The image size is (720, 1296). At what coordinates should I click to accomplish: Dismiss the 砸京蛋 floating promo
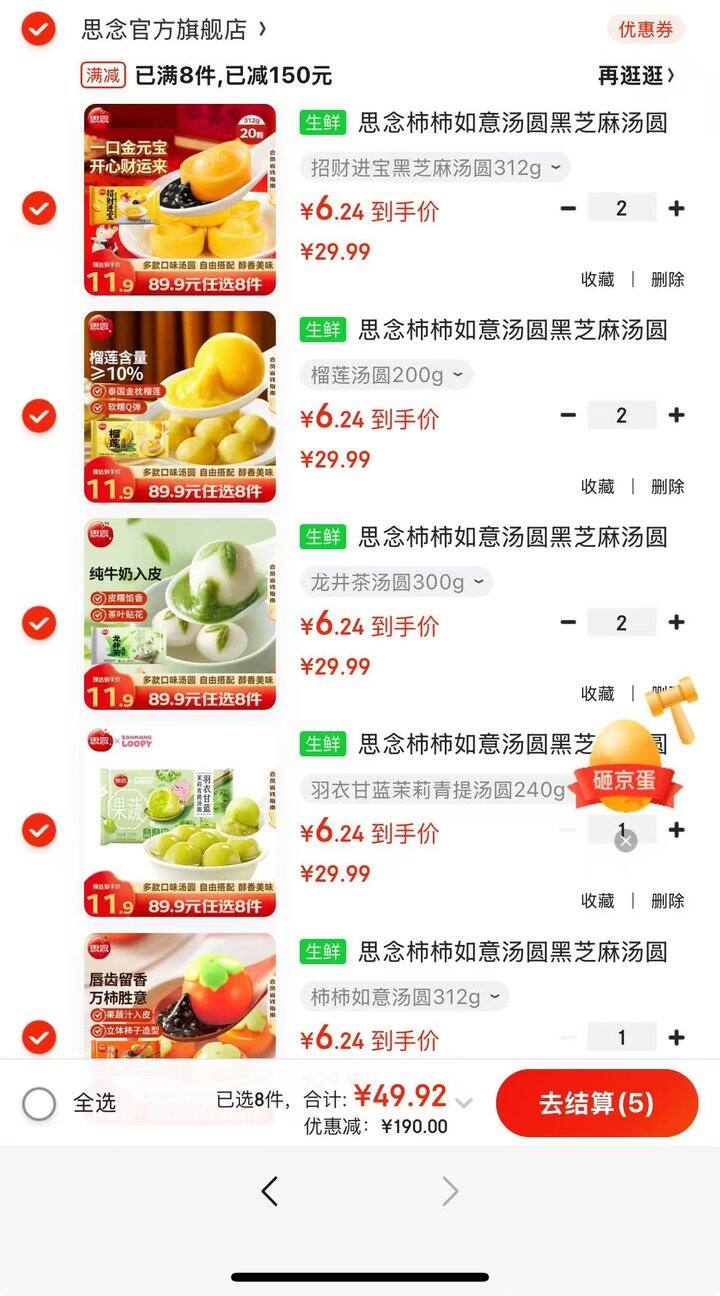[x=626, y=841]
